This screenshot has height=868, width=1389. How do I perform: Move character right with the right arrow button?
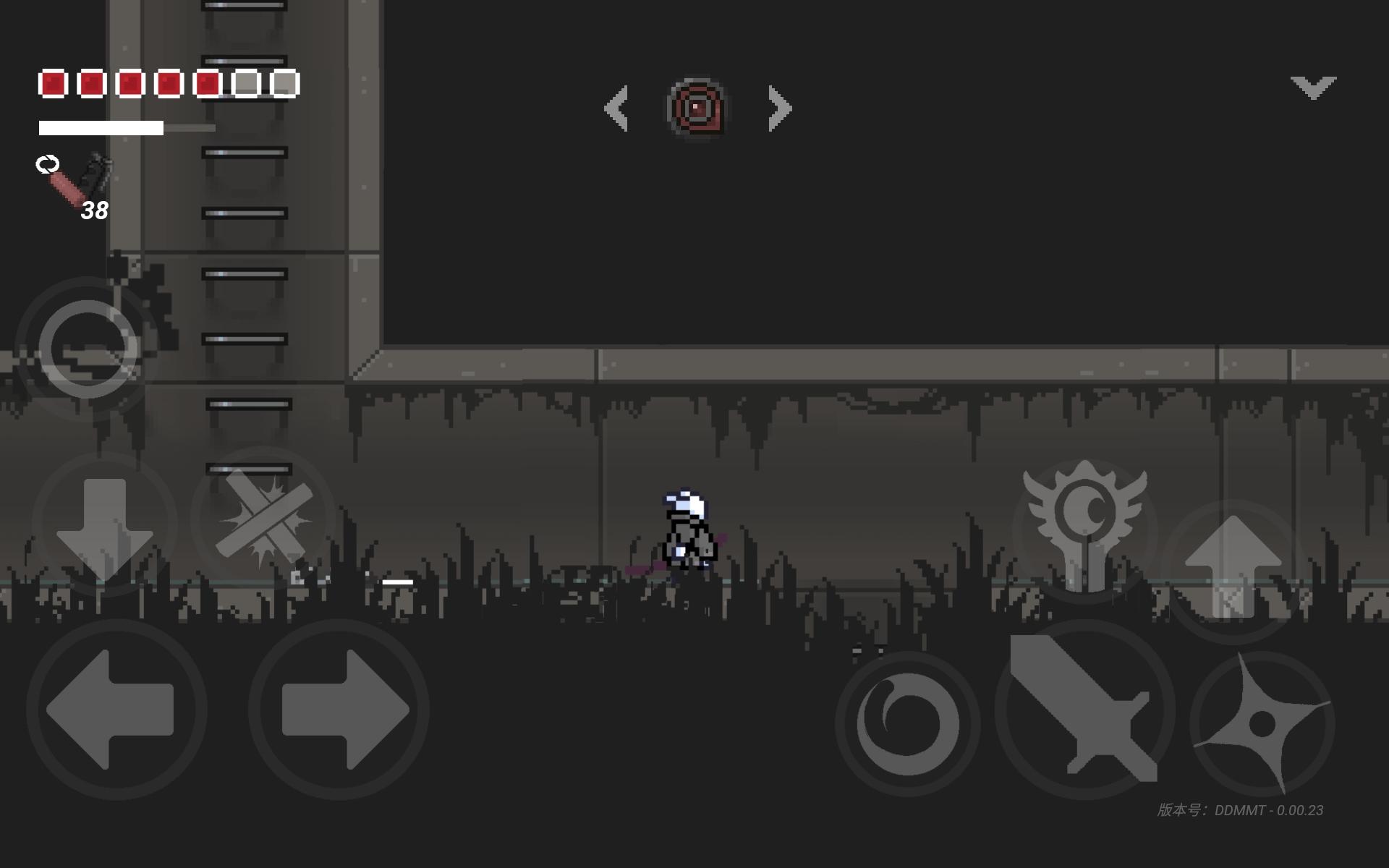click(x=339, y=709)
